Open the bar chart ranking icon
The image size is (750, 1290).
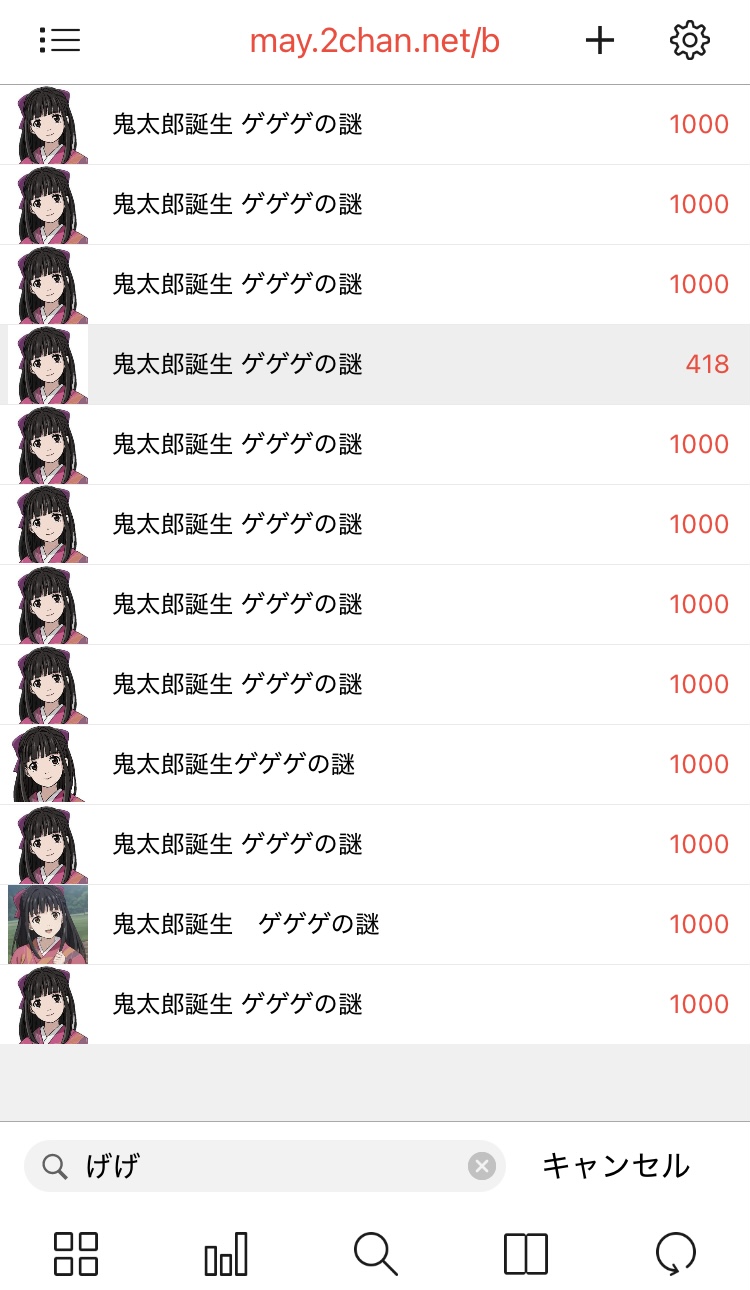click(226, 1254)
